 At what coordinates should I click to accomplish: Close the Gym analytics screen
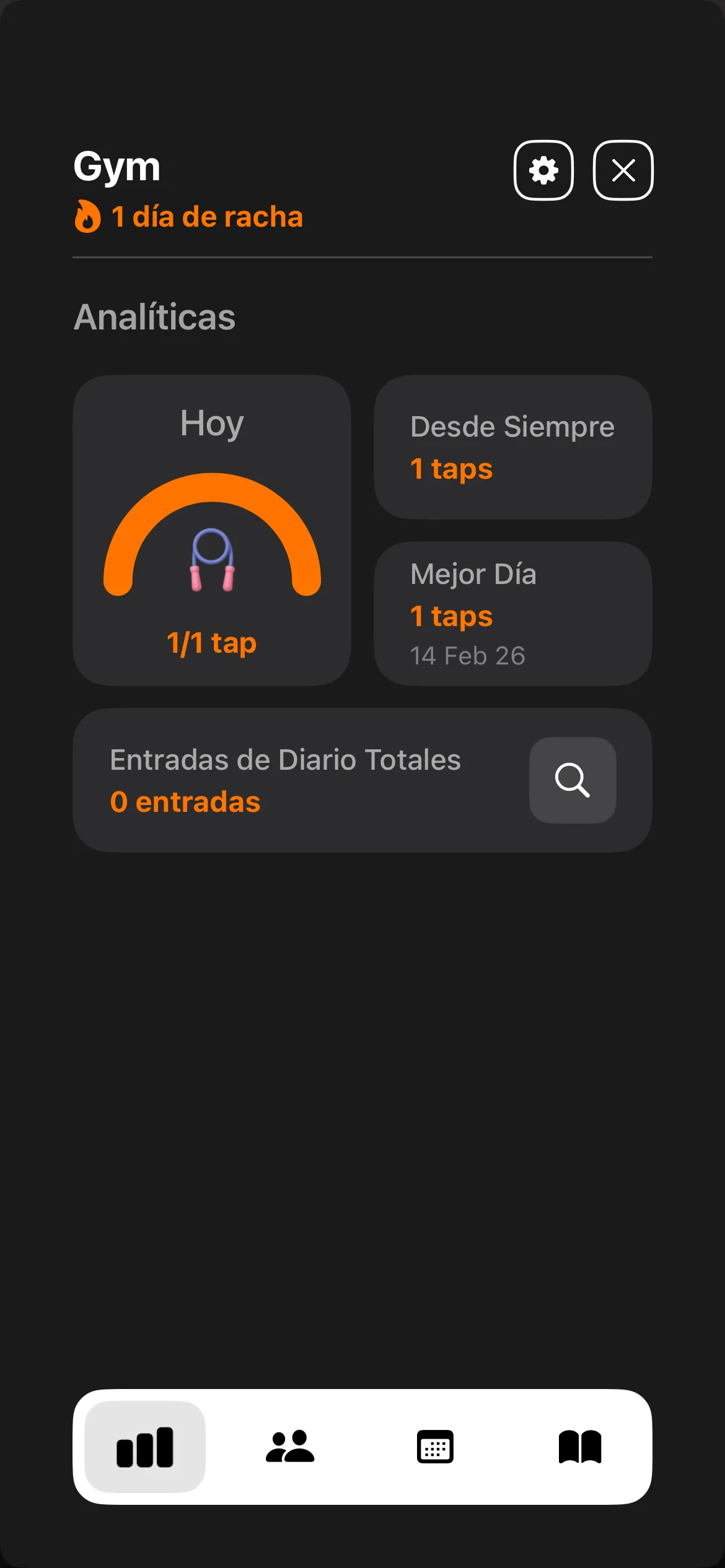tap(623, 170)
